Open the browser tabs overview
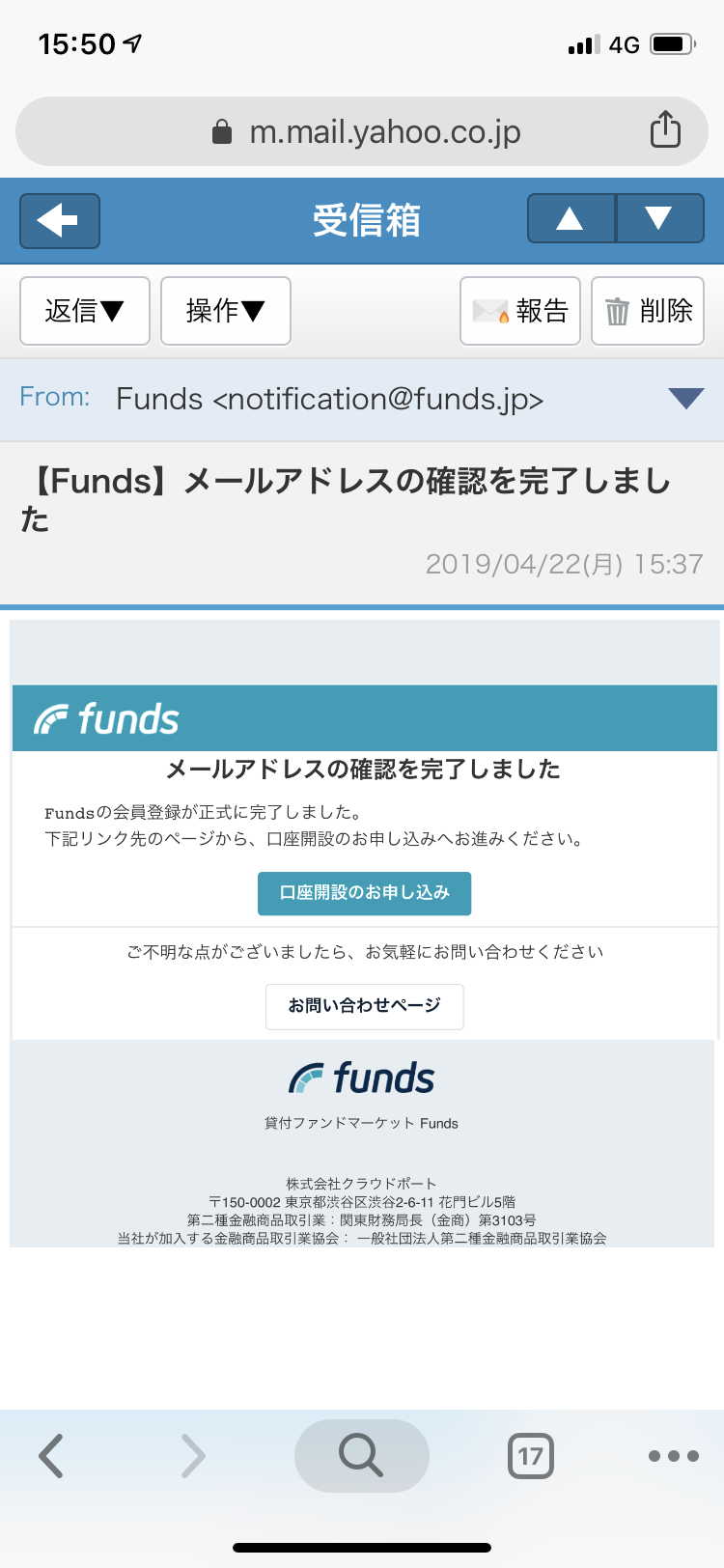 [531, 1456]
